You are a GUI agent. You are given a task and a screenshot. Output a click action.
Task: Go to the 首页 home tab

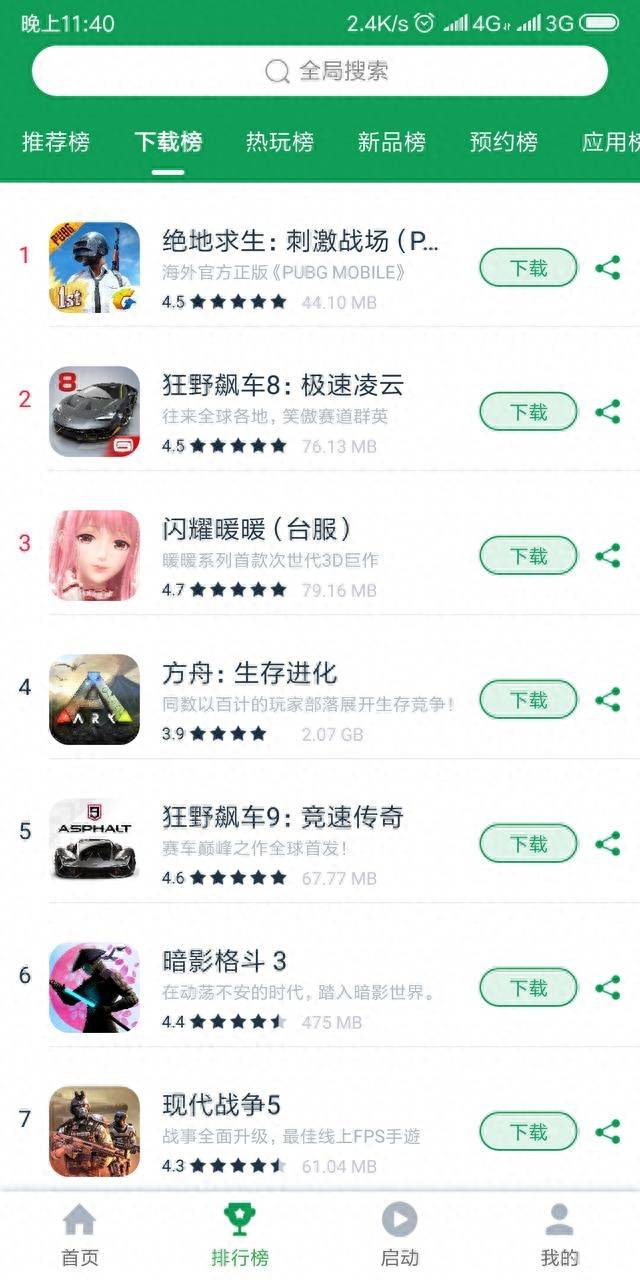coord(80,1235)
